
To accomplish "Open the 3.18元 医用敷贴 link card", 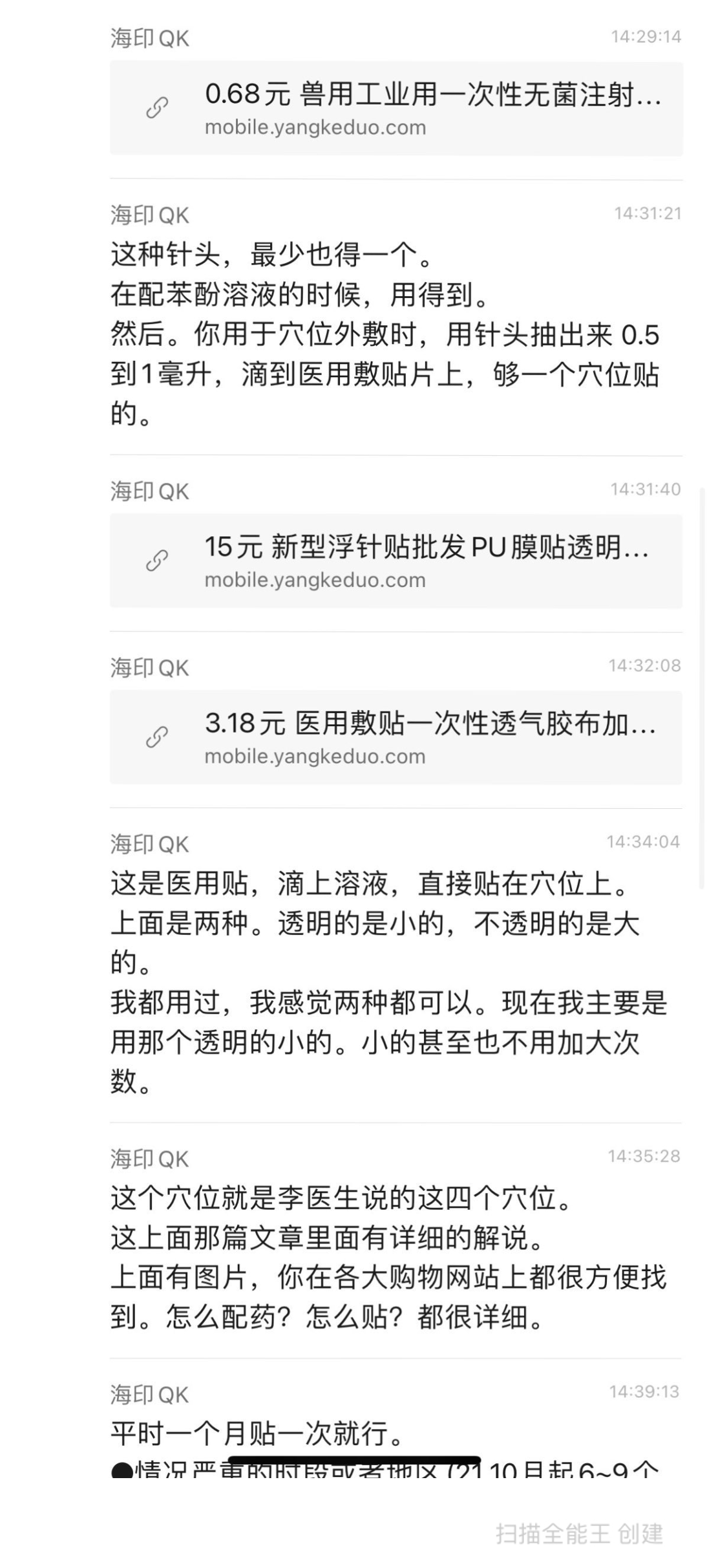I will click(x=396, y=737).
